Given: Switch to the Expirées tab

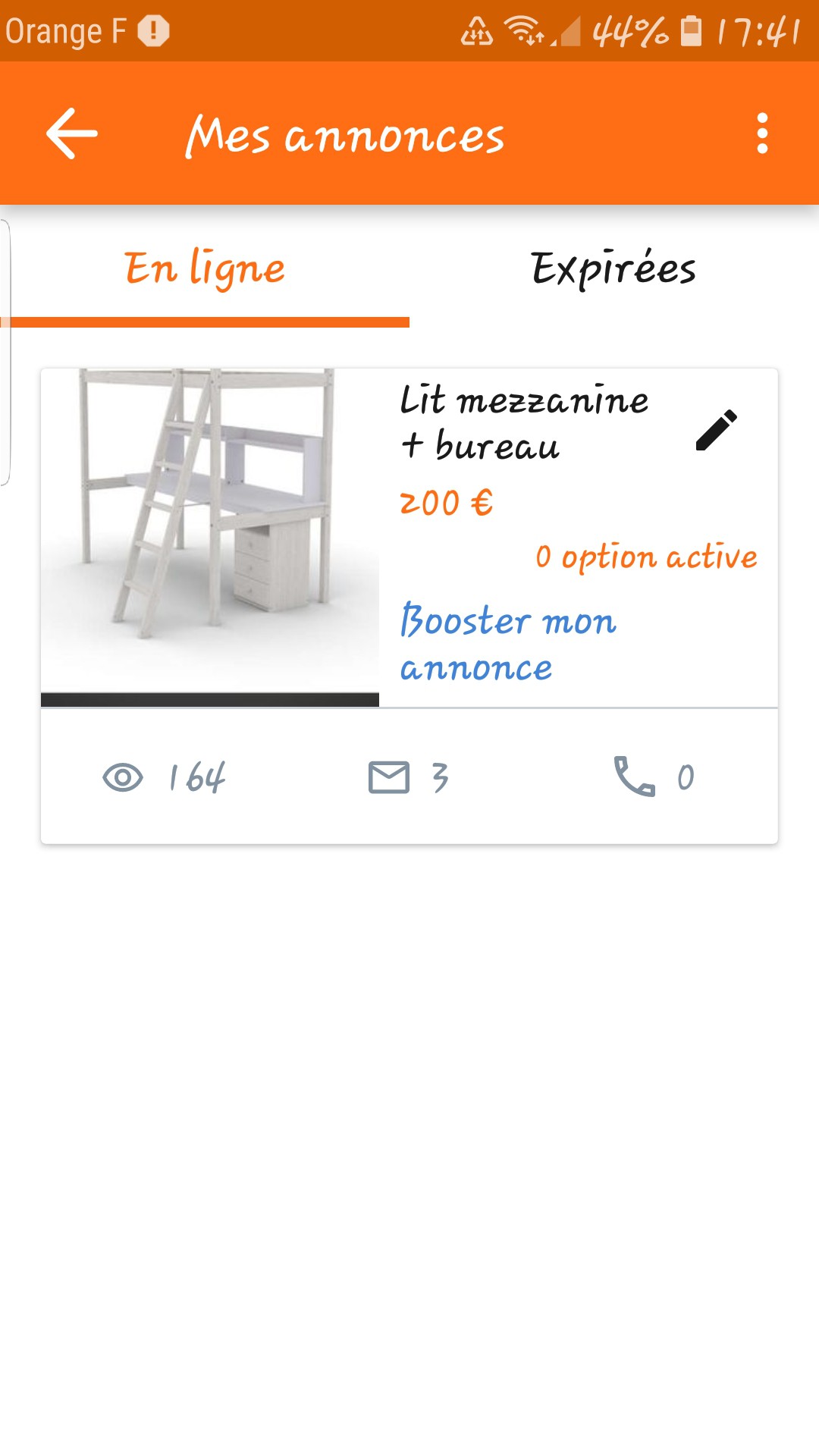Looking at the screenshot, I should [x=613, y=268].
